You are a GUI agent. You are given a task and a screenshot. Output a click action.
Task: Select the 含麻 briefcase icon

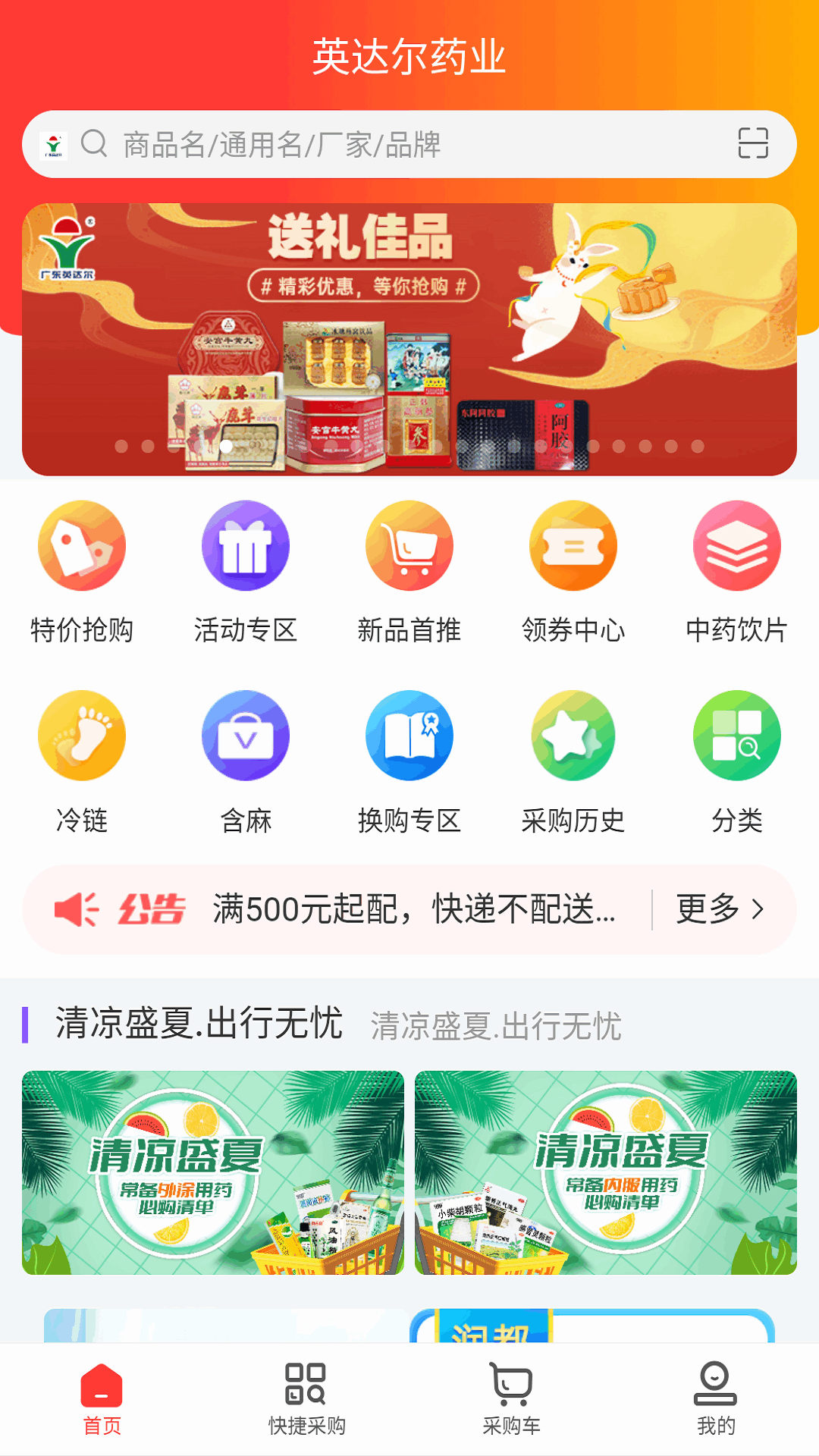tap(245, 736)
